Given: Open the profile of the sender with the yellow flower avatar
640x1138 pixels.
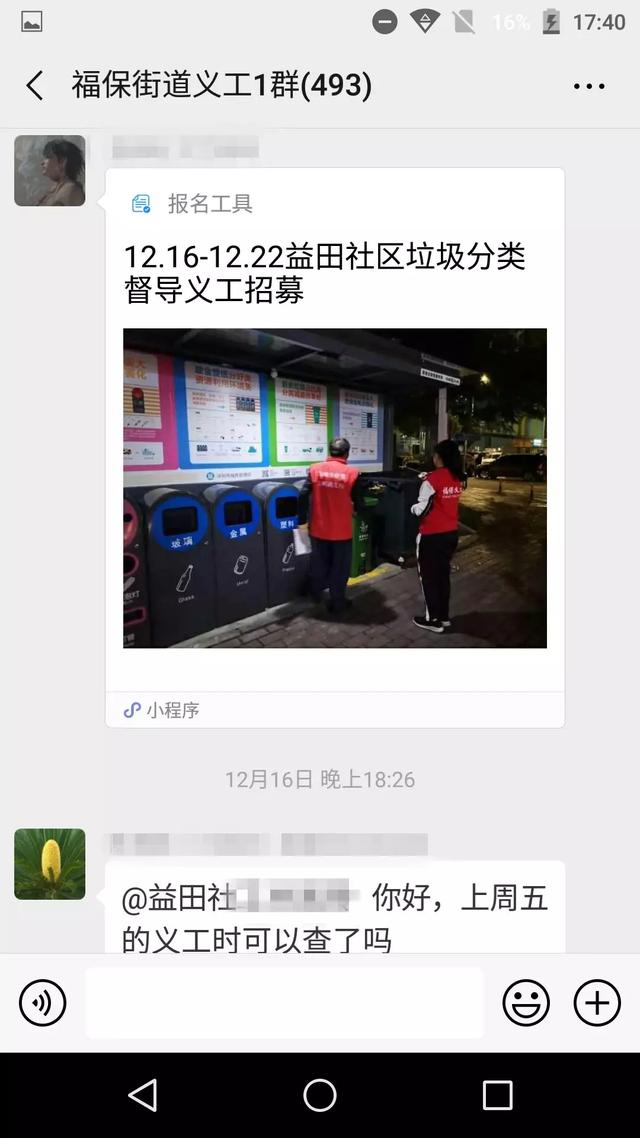Looking at the screenshot, I should (50, 864).
